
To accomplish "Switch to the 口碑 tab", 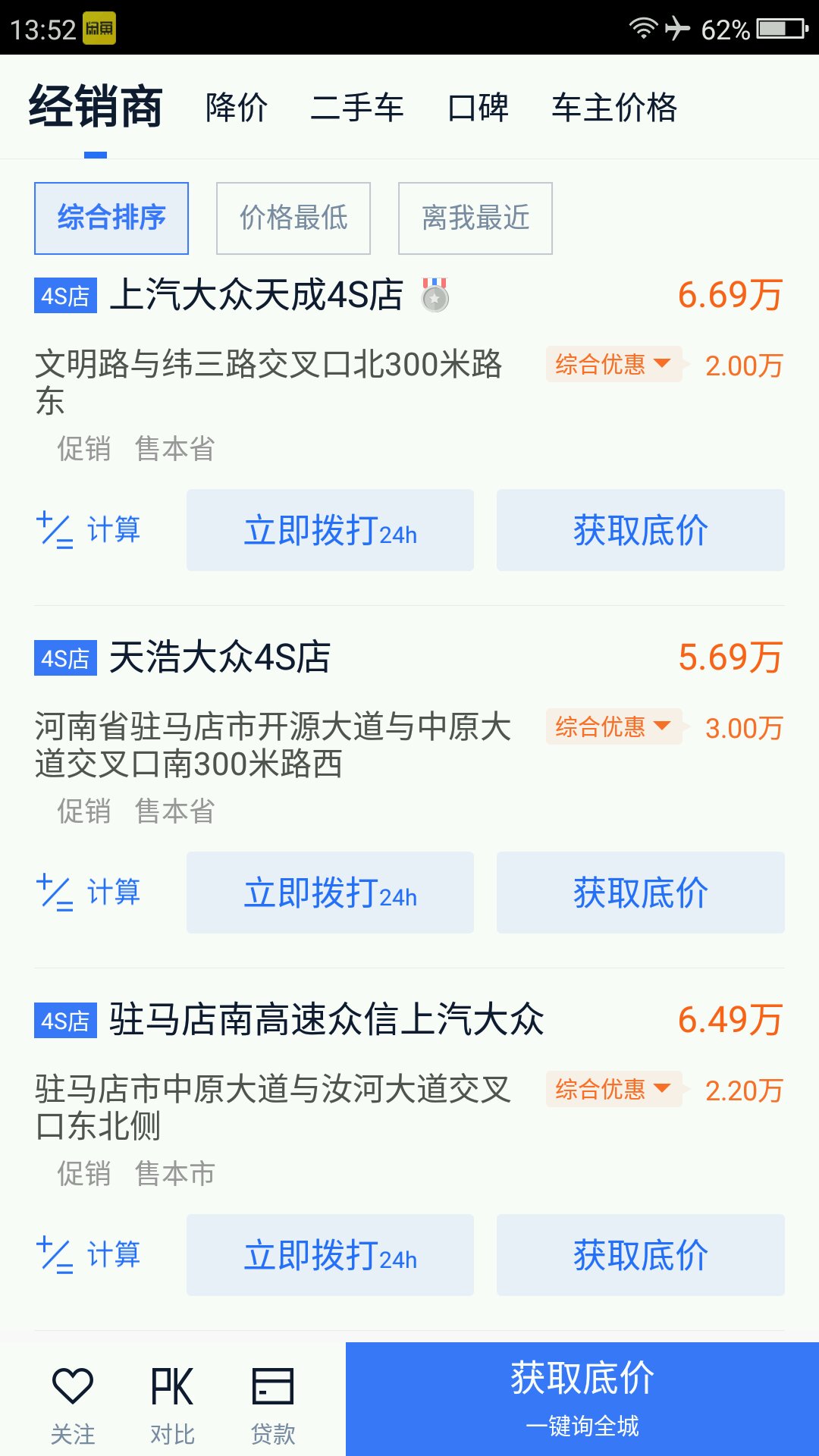I will point(478,107).
